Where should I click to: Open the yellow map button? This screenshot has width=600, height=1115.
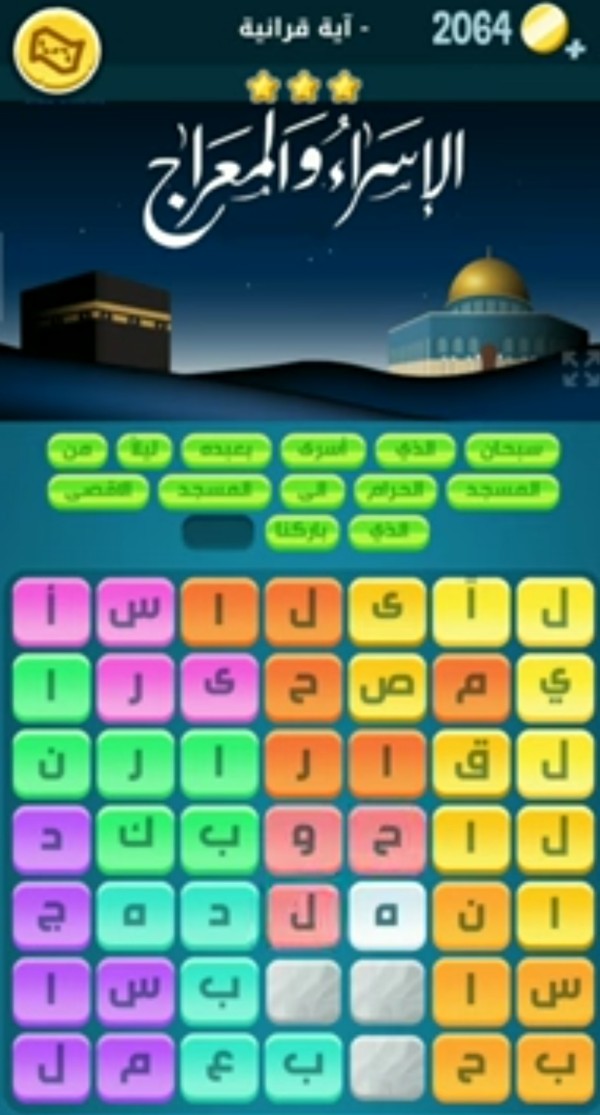point(55,51)
